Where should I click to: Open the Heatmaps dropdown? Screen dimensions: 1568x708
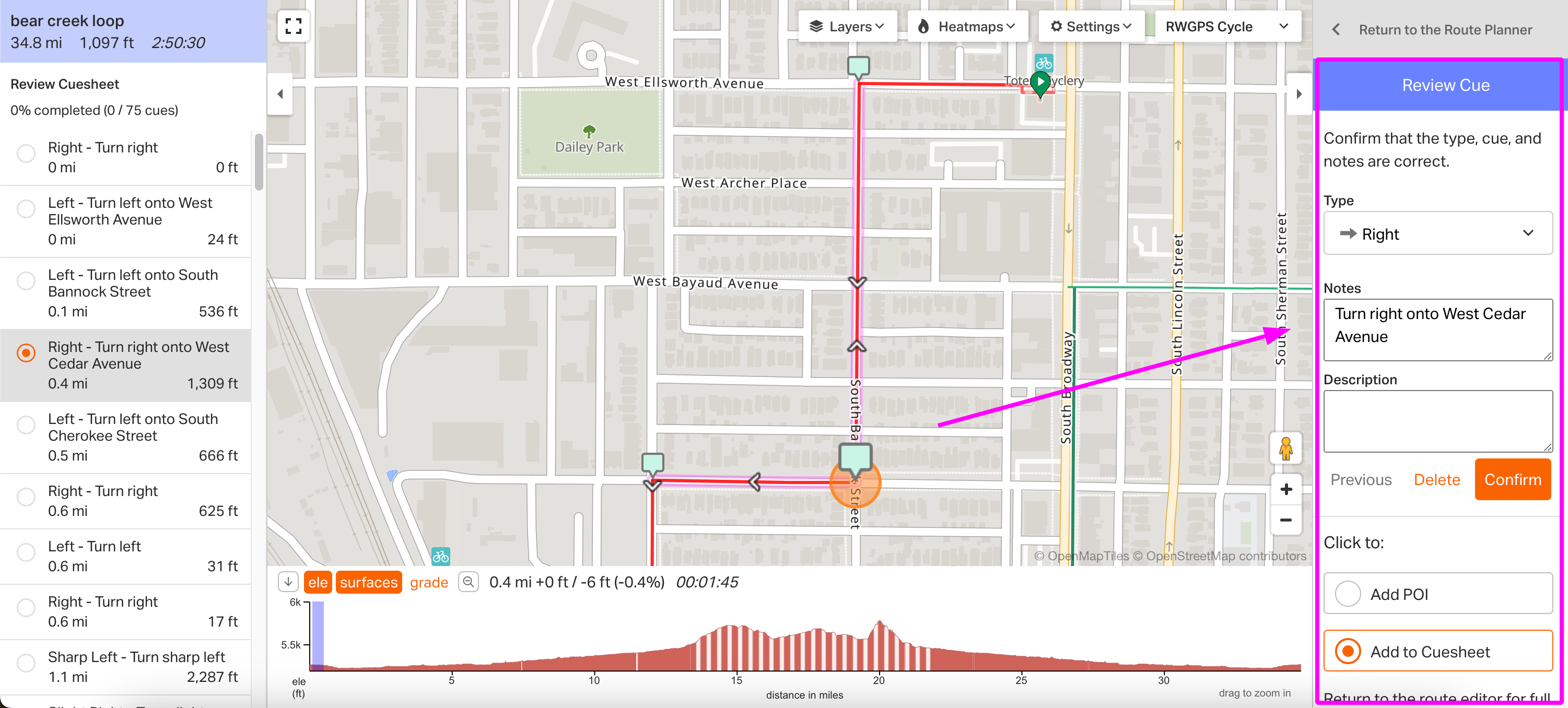pos(968,26)
